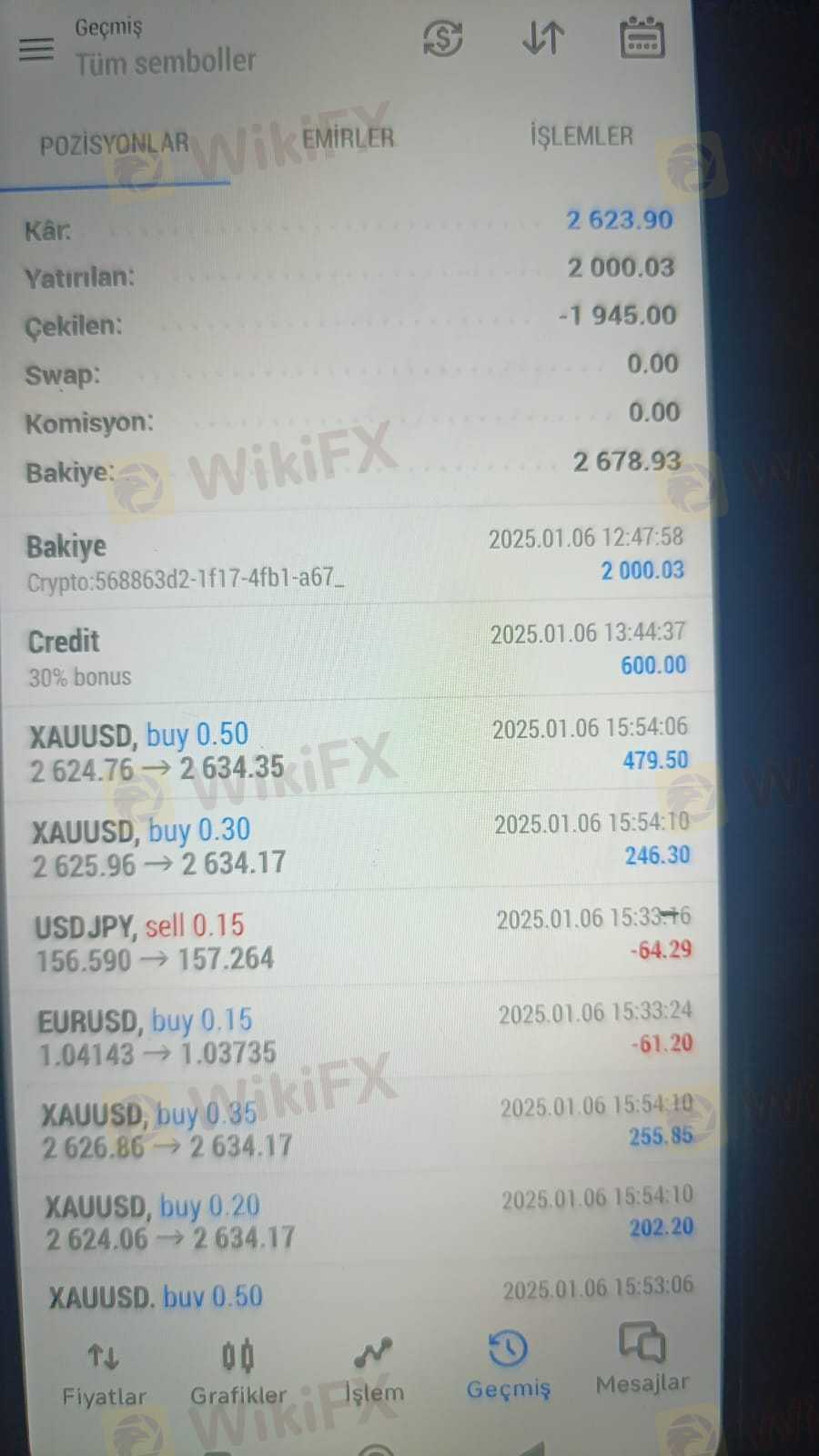Open the Grafikler charts tab
This screenshot has height=1456, width=819.
point(238,1373)
